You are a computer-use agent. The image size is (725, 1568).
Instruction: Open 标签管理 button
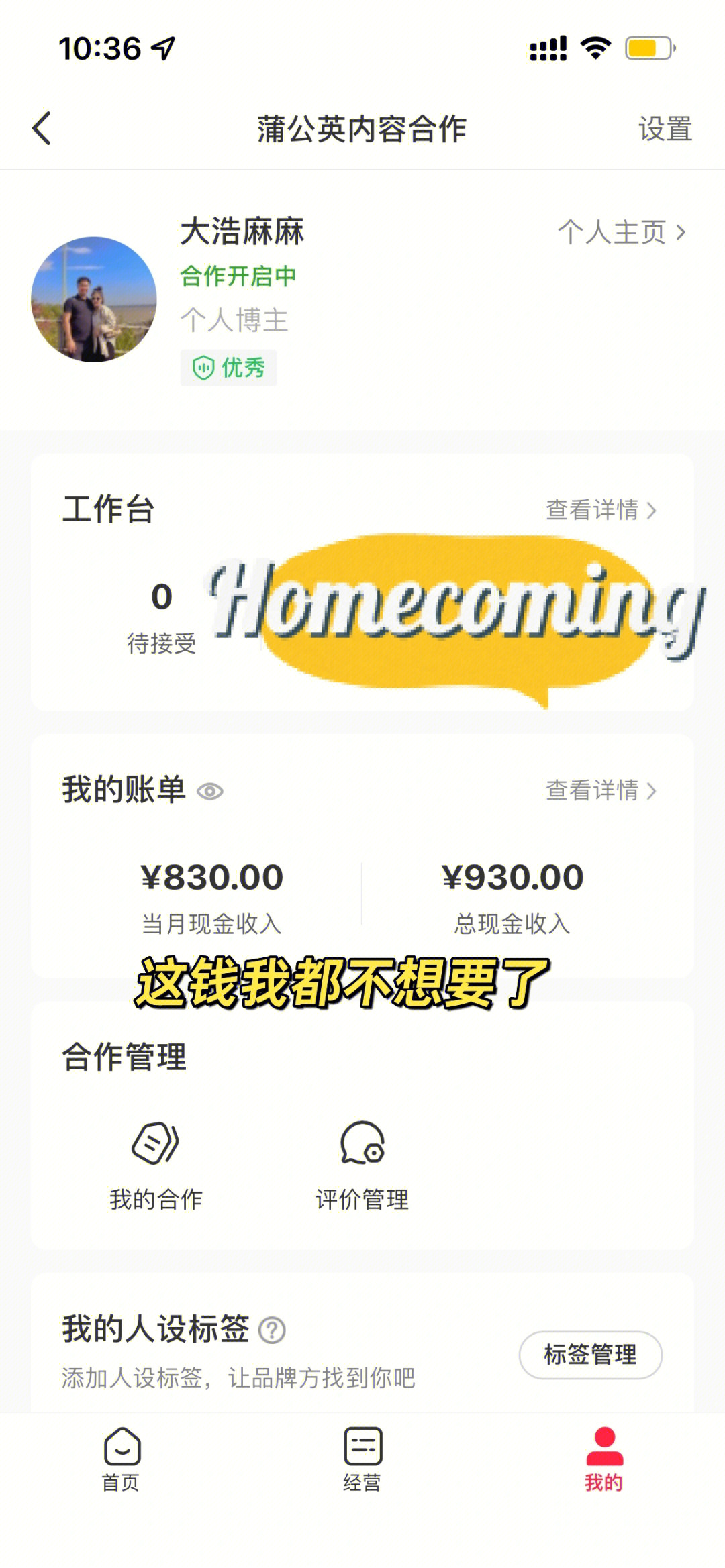tap(590, 1355)
